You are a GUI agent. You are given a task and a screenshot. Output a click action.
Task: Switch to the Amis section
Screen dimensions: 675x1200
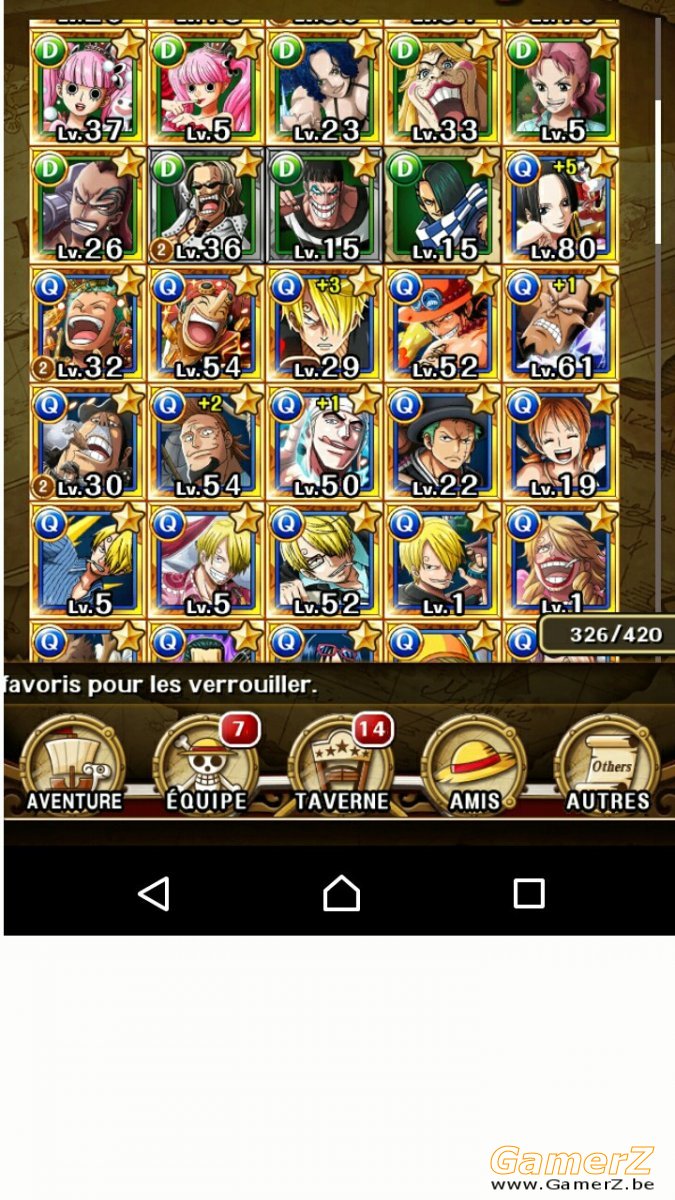tap(474, 765)
